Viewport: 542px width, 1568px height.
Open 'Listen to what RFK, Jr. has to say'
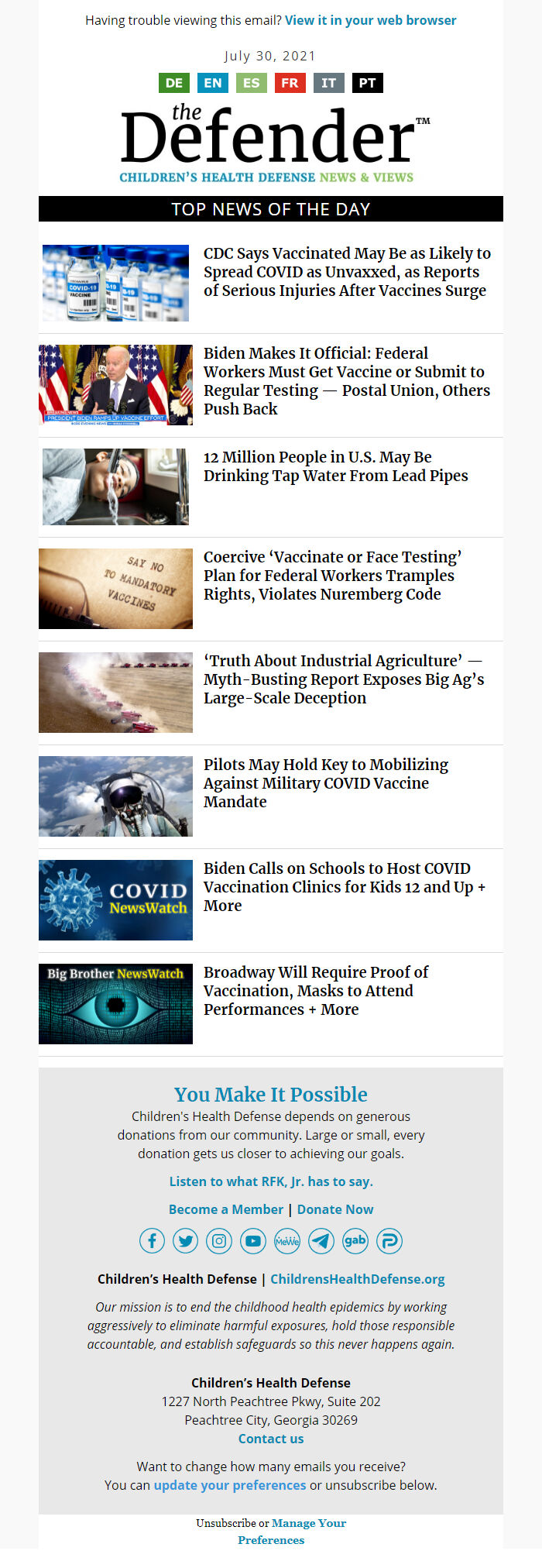coord(271,1181)
